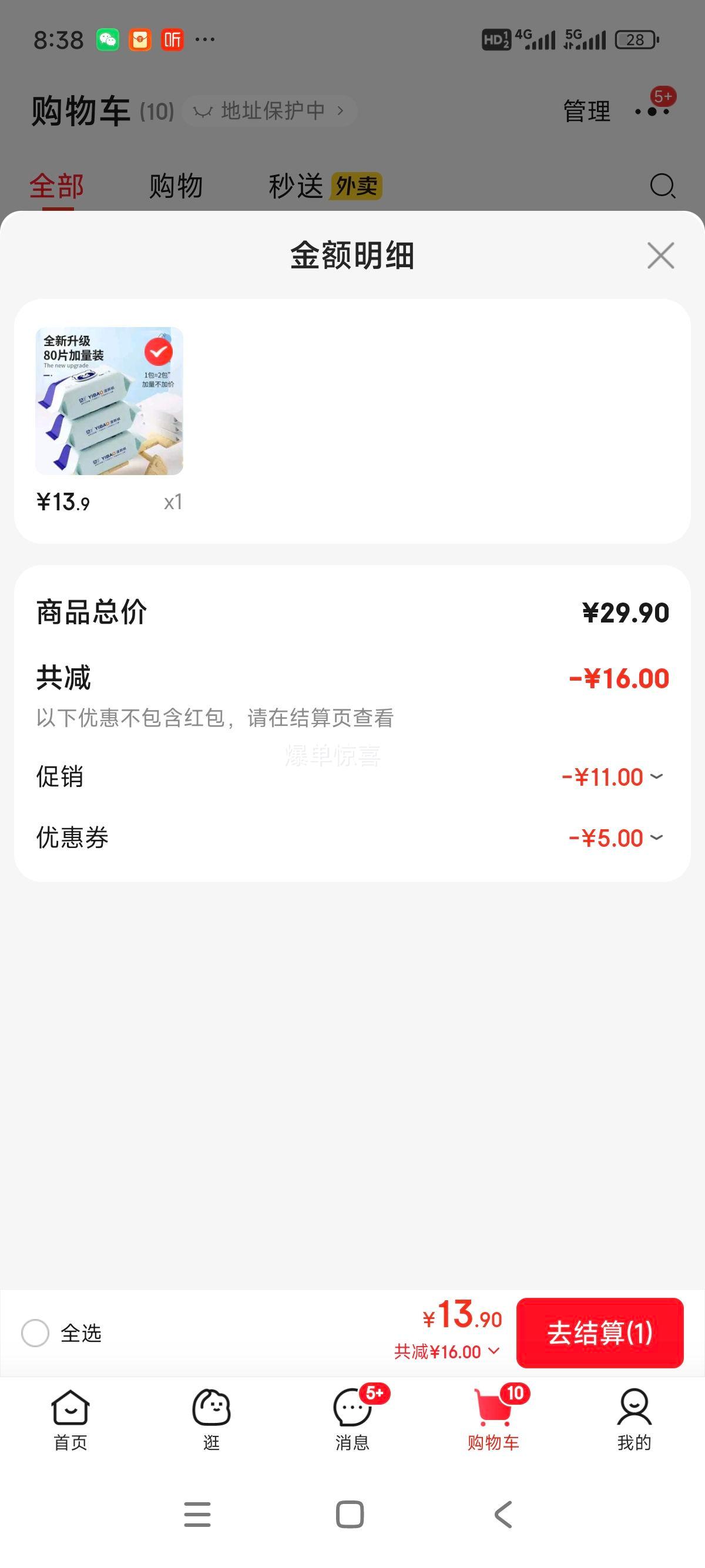Expand the 促销 promotion details chevron

pyautogui.click(x=656, y=776)
